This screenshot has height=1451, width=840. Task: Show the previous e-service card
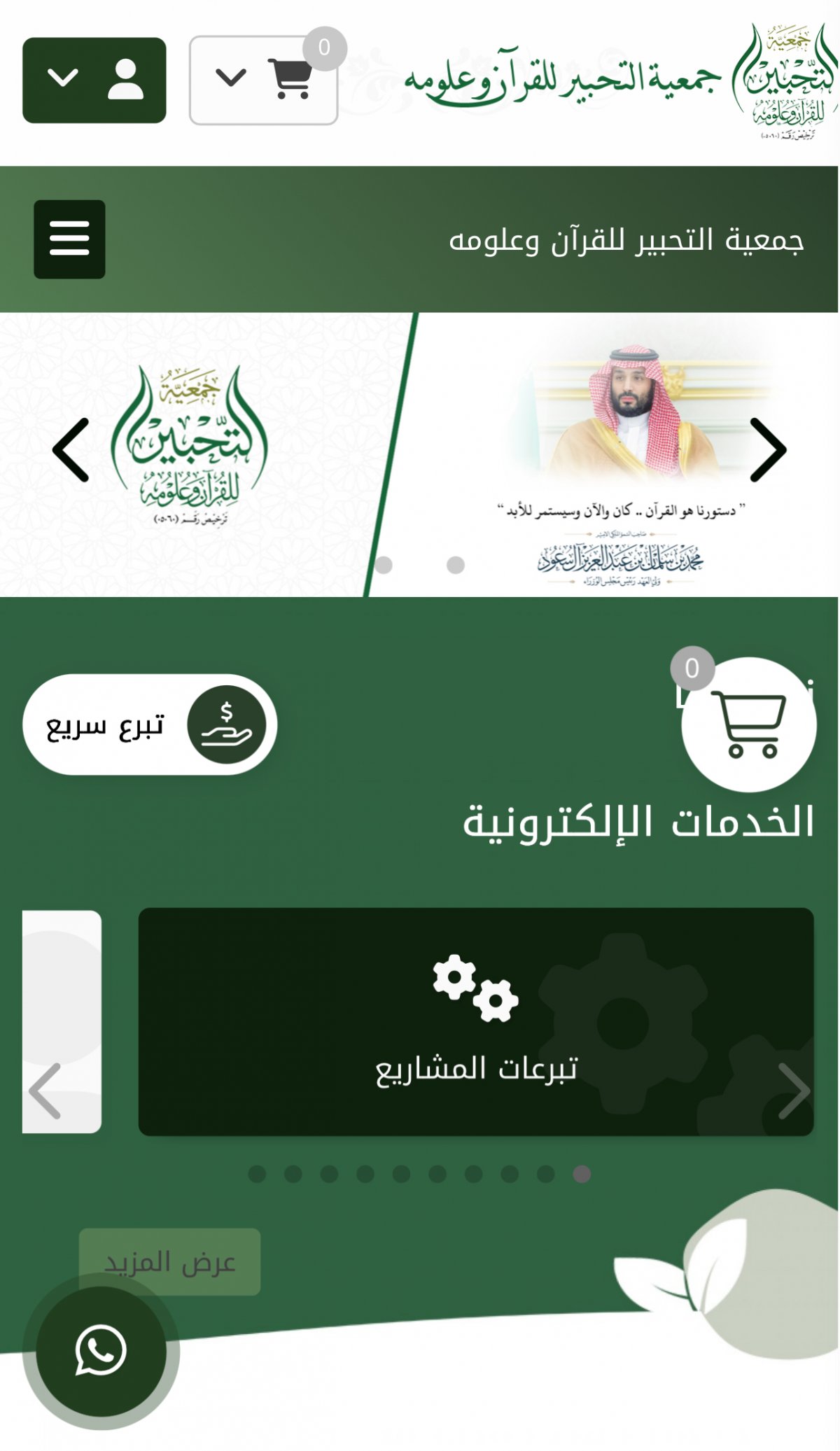tap(45, 1090)
